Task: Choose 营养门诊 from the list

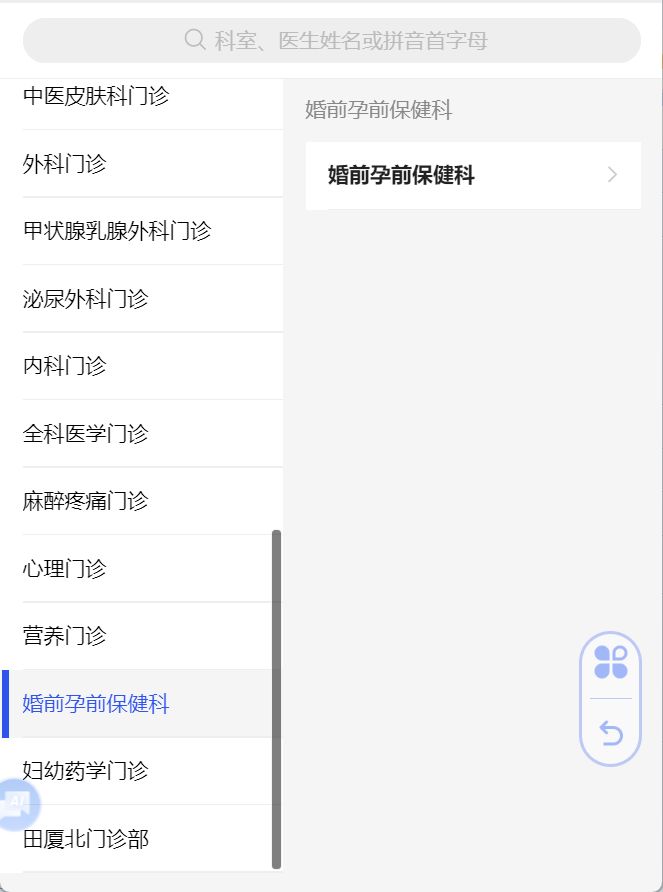Action: coord(65,636)
